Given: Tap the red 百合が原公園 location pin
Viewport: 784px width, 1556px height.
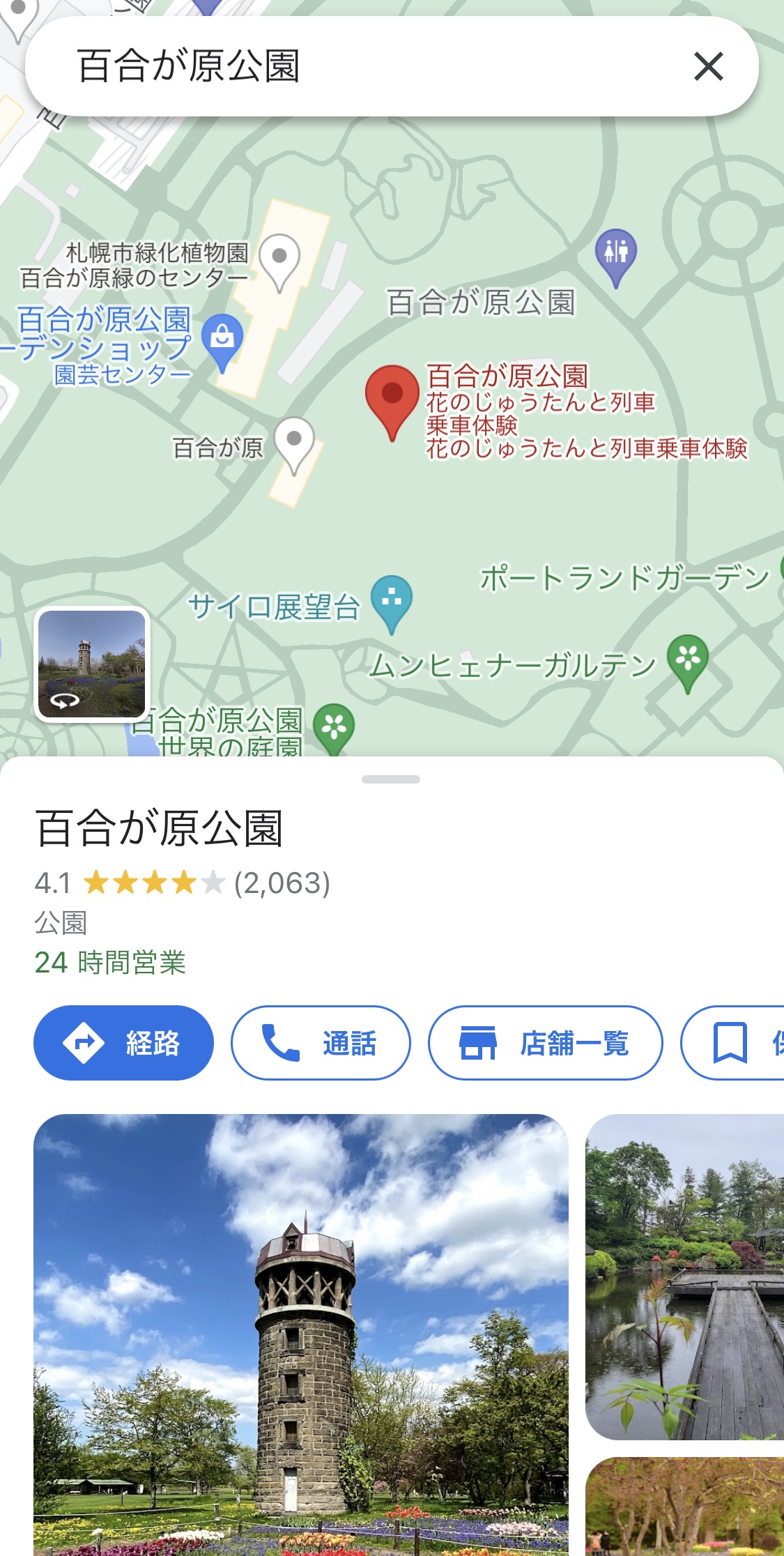Looking at the screenshot, I should 392,399.
